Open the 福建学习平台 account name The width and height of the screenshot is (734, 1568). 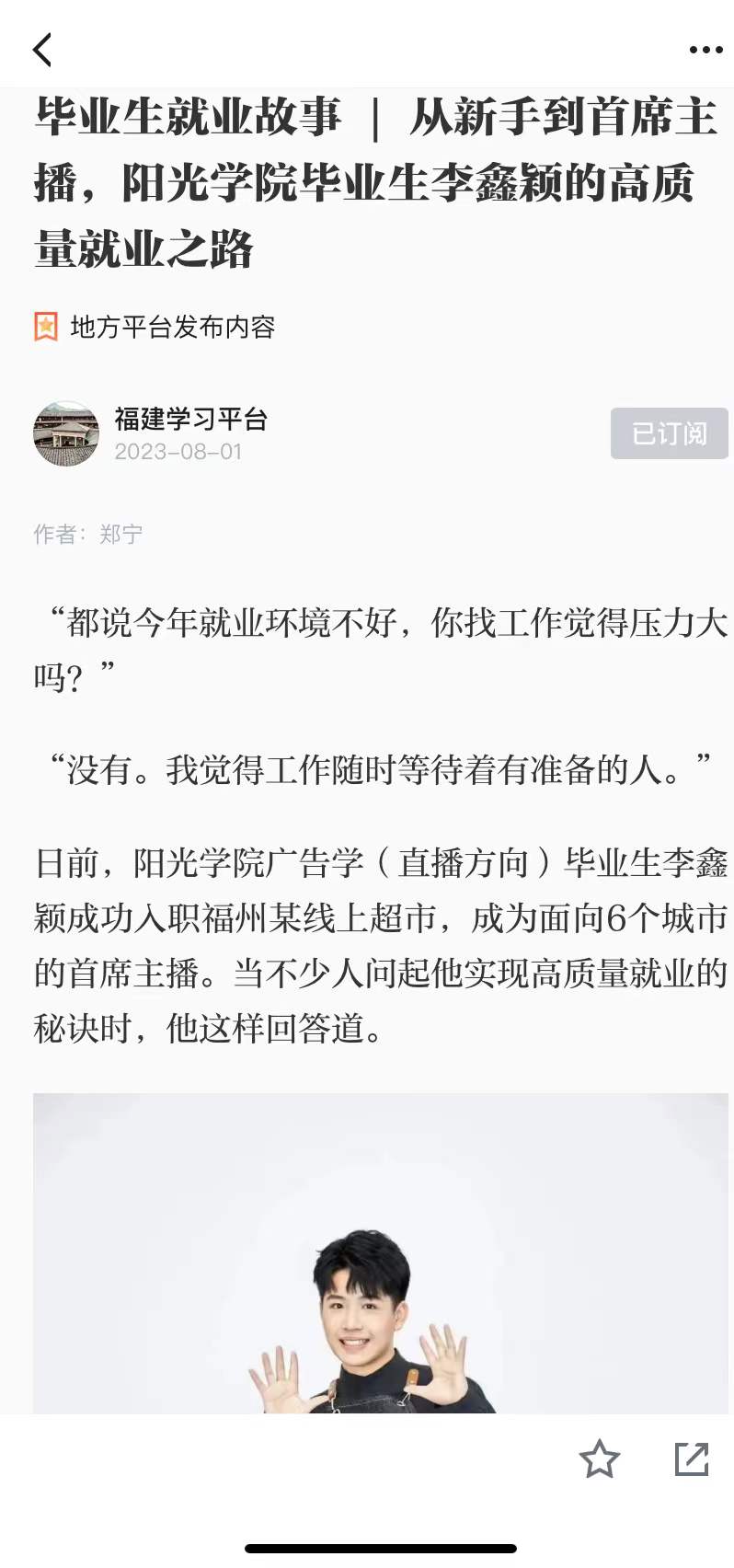190,420
